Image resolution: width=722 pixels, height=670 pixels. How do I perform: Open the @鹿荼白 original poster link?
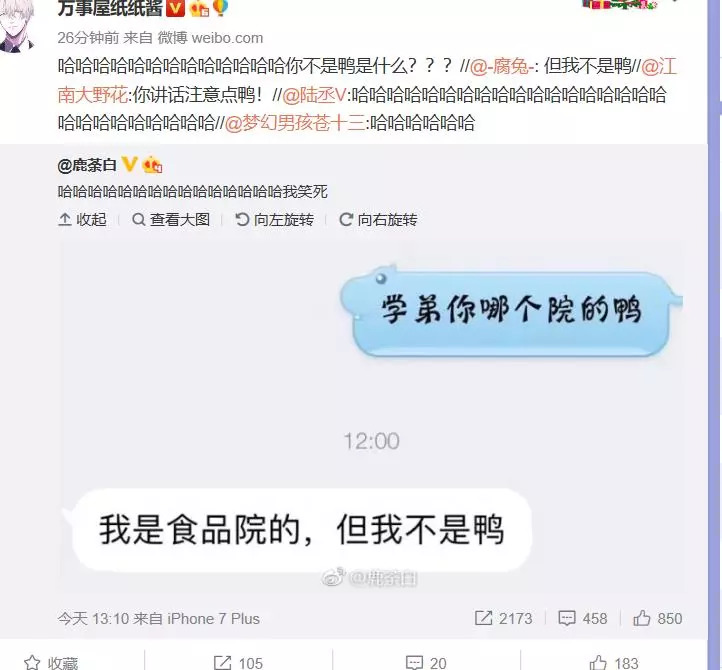(88, 165)
